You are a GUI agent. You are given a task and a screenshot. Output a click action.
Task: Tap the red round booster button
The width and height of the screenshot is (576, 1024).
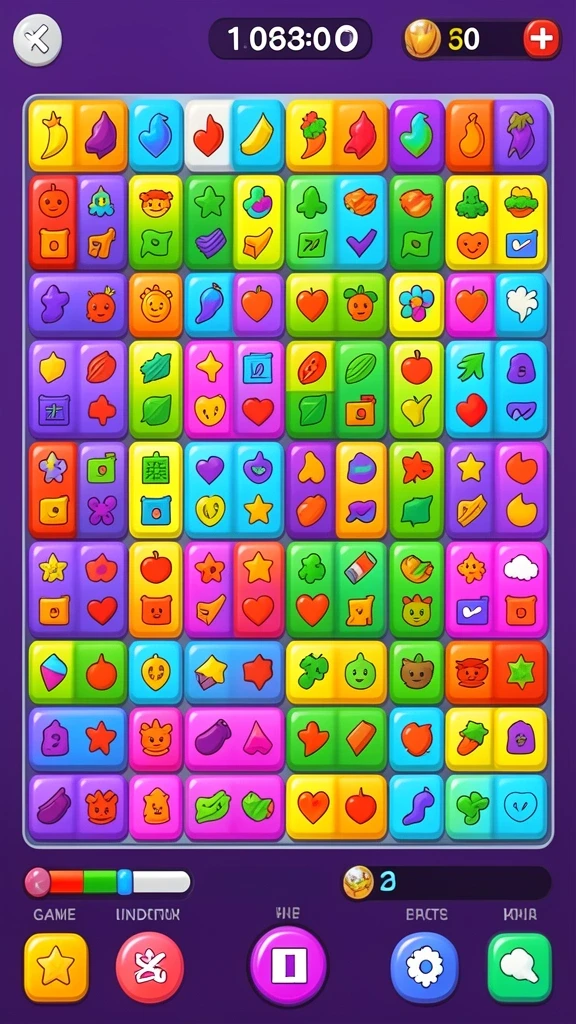(150, 967)
